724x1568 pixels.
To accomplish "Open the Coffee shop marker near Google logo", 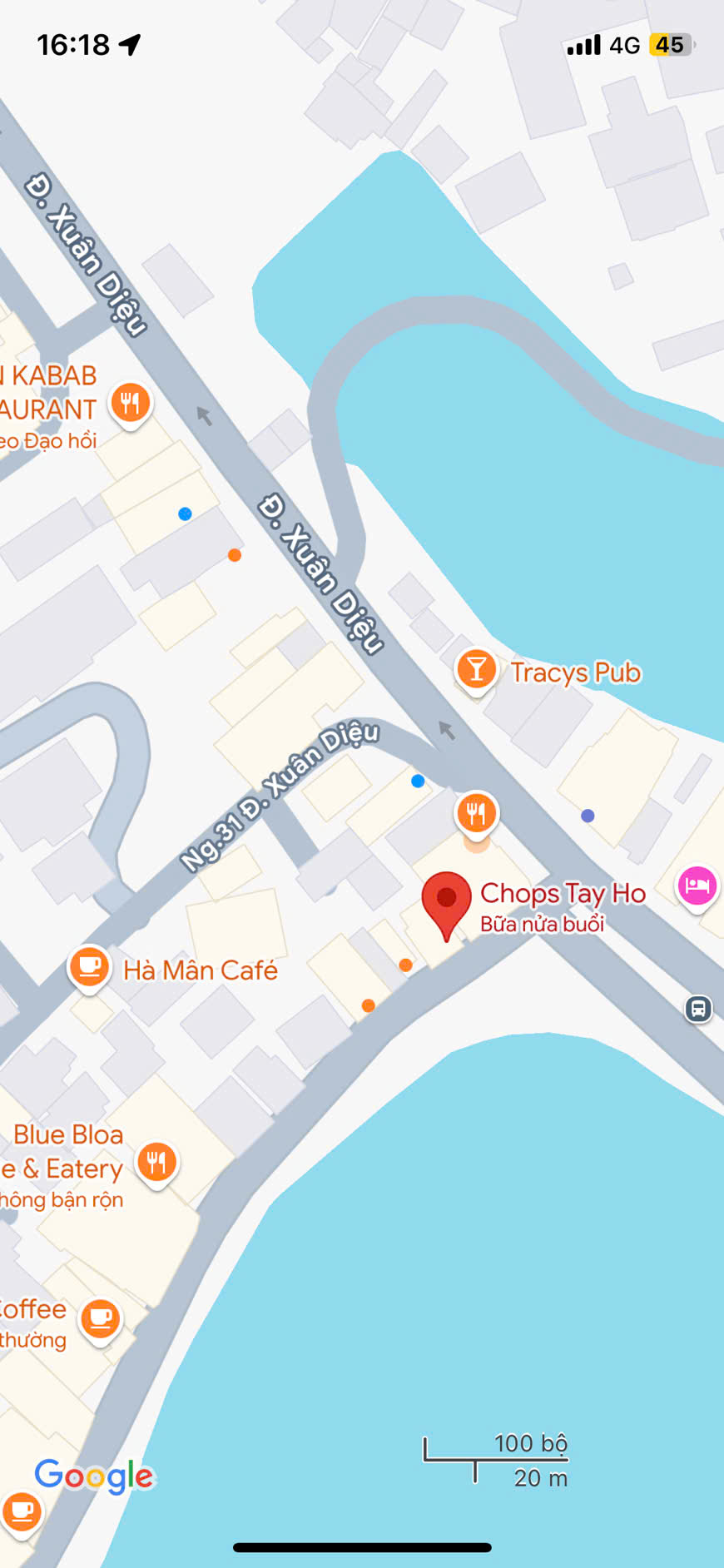I will click(101, 1319).
